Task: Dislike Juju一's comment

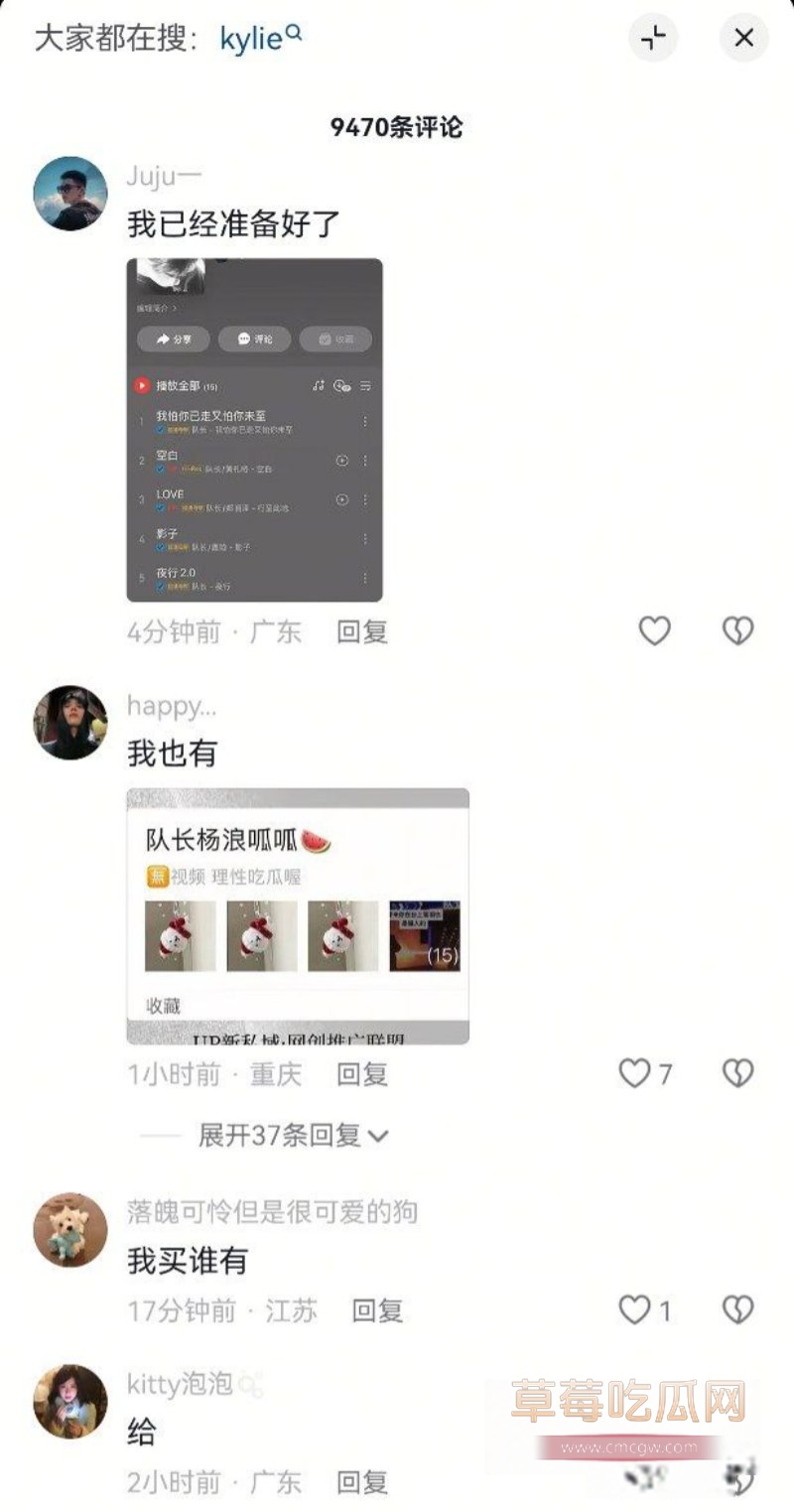Action: 737,631
